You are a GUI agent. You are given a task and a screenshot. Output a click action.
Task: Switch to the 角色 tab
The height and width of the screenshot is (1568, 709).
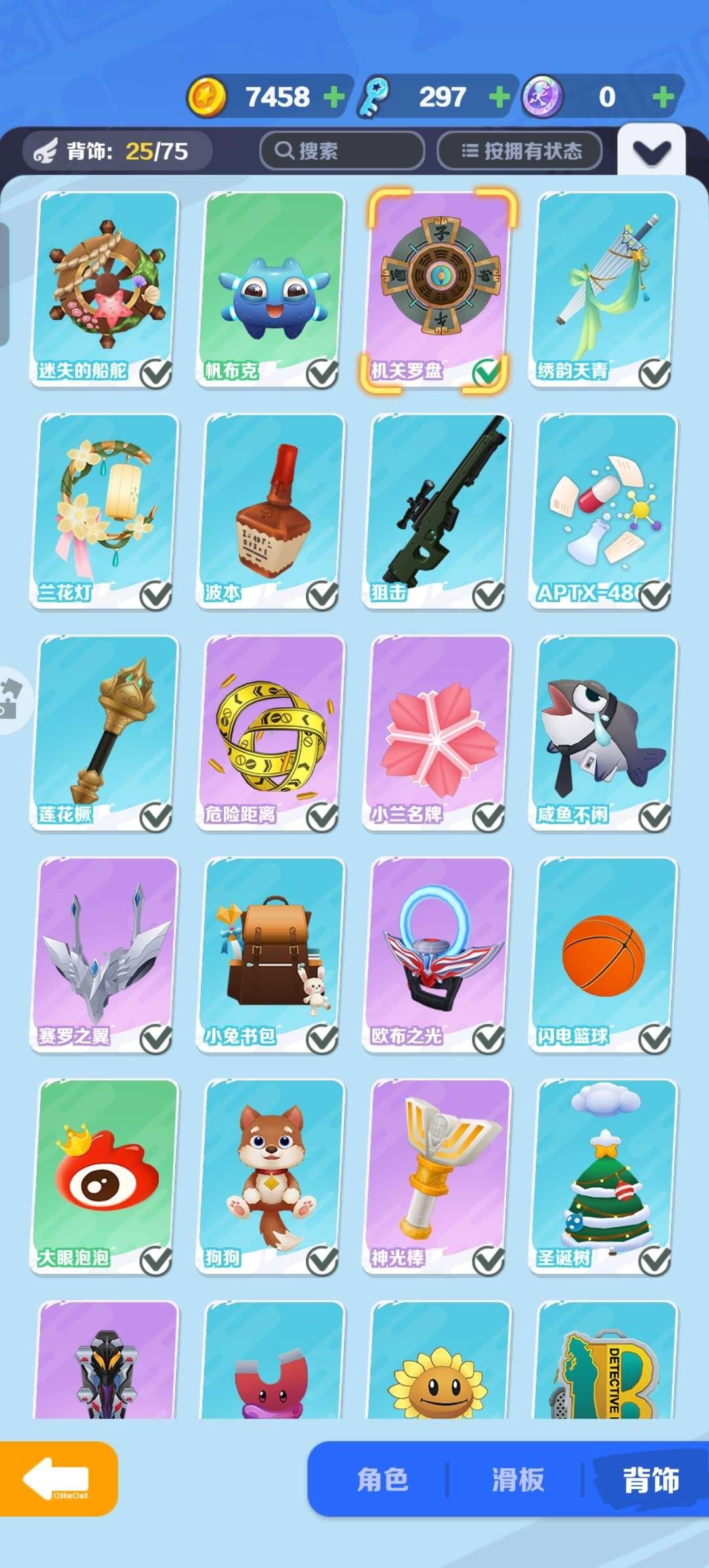click(382, 1481)
